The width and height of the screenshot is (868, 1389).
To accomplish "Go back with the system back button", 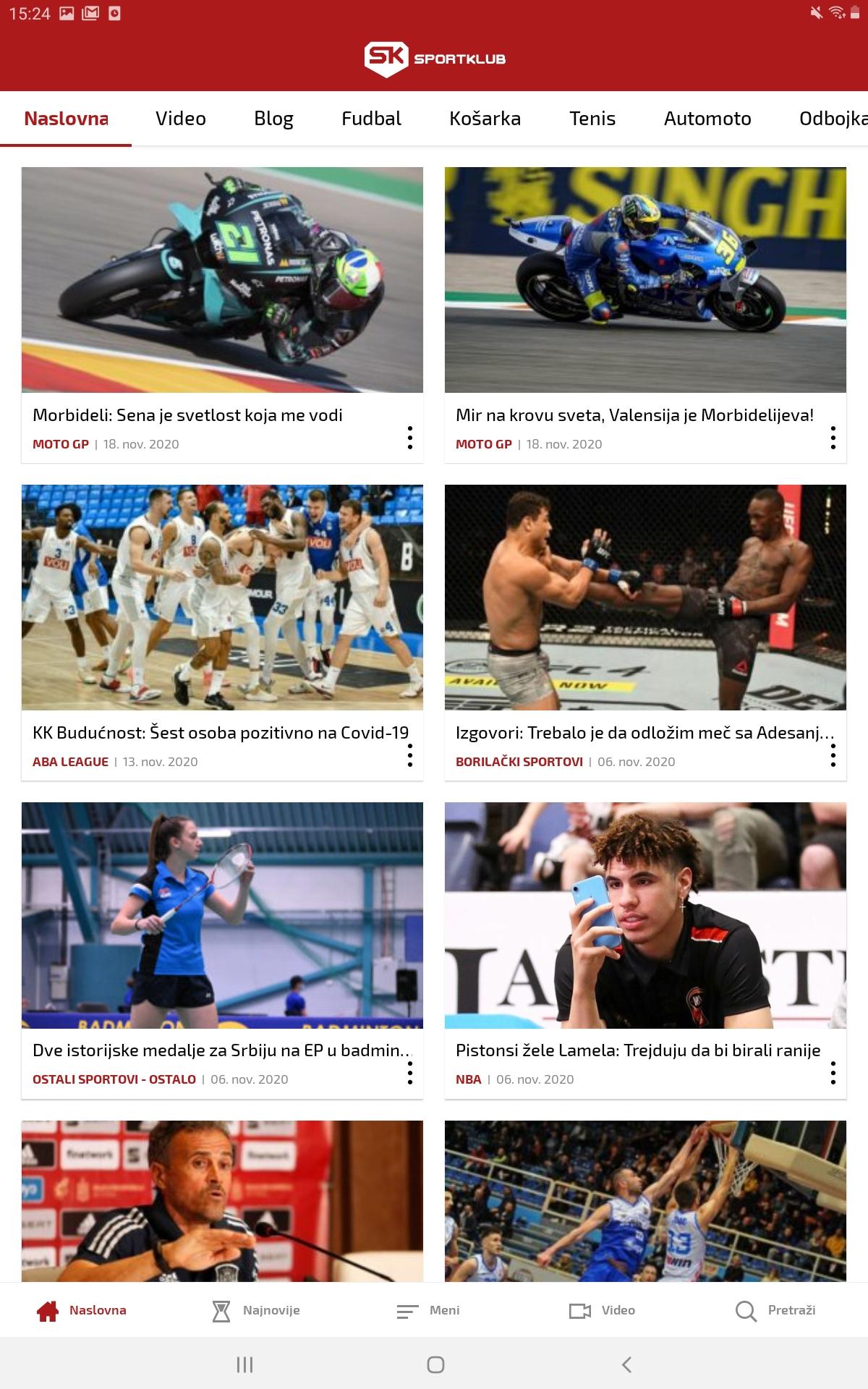I will (x=626, y=1364).
